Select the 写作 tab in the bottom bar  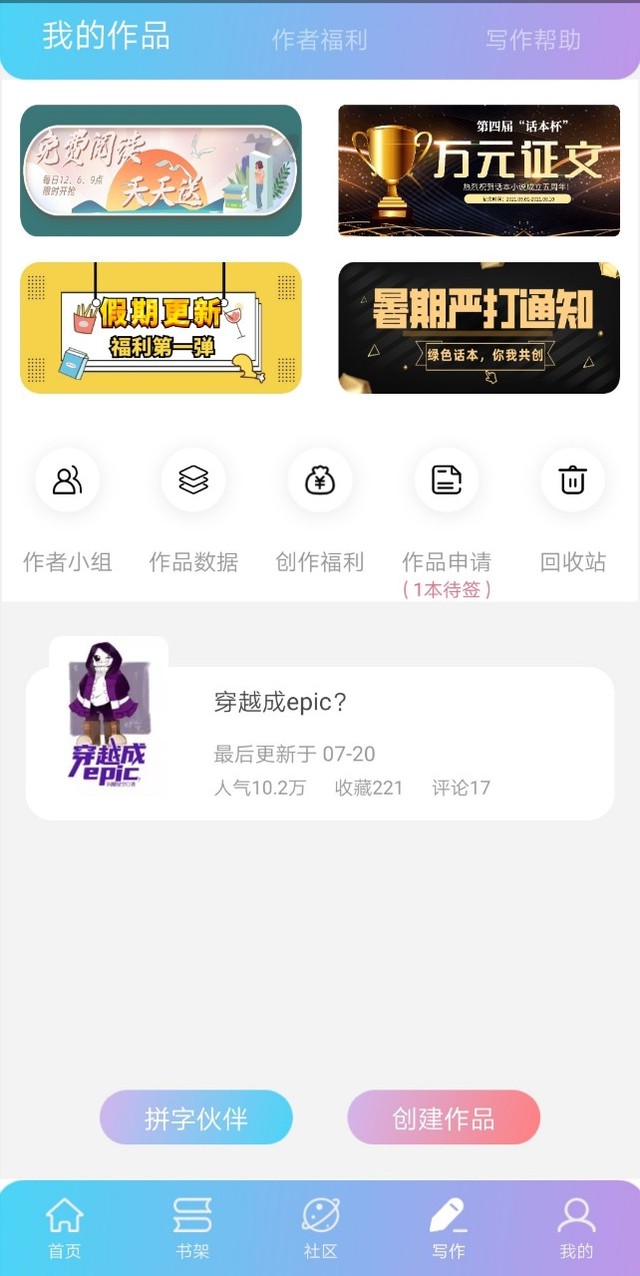click(x=448, y=1228)
